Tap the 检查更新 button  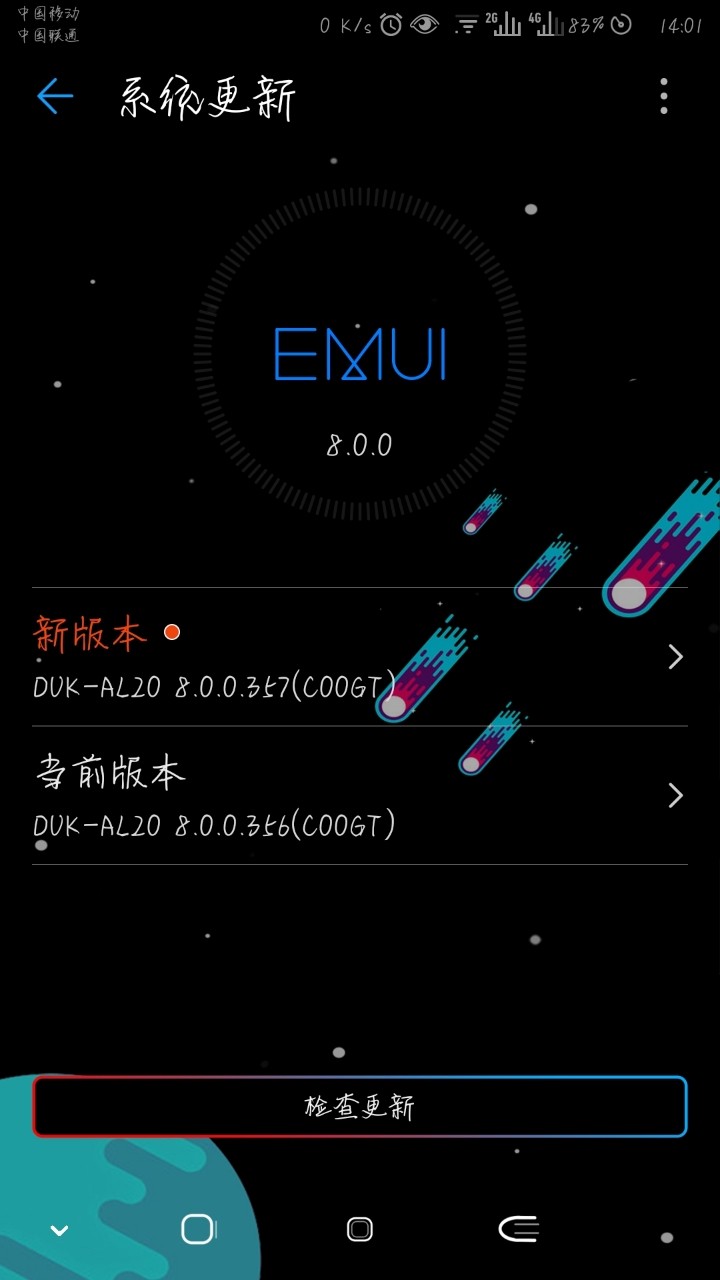pyautogui.click(x=360, y=1106)
